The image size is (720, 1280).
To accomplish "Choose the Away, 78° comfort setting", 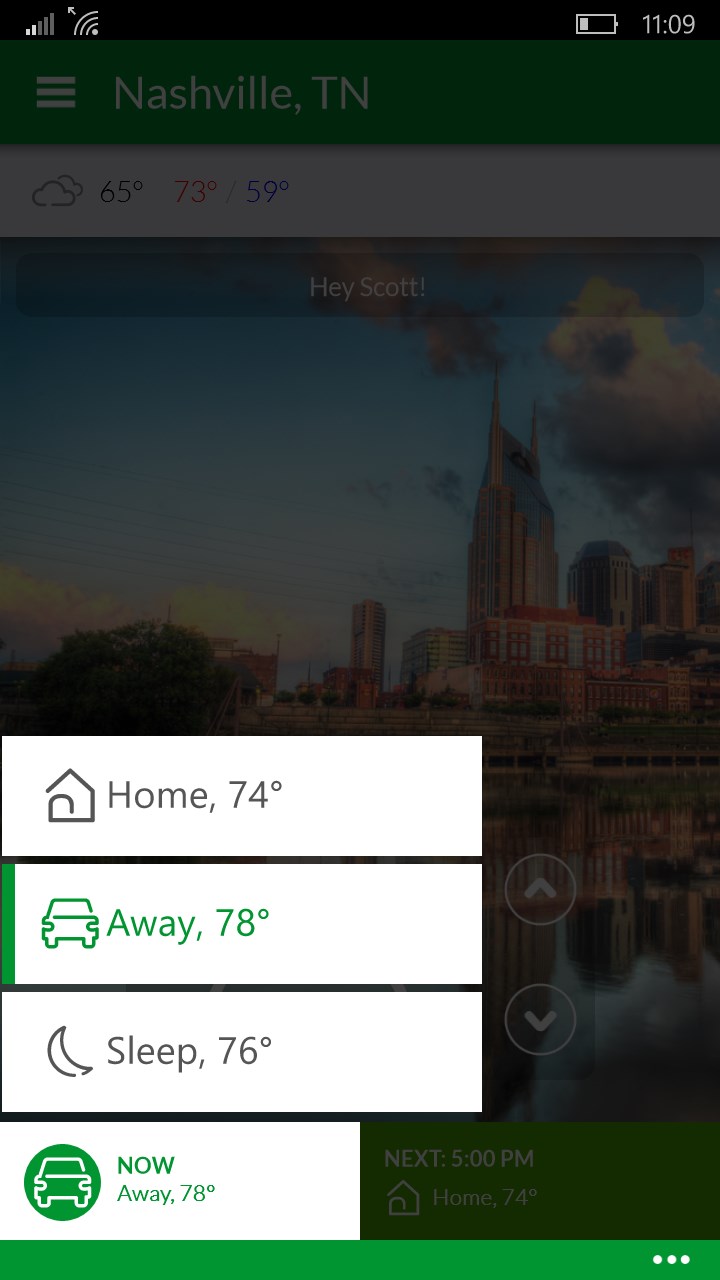I will (x=242, y=923).
